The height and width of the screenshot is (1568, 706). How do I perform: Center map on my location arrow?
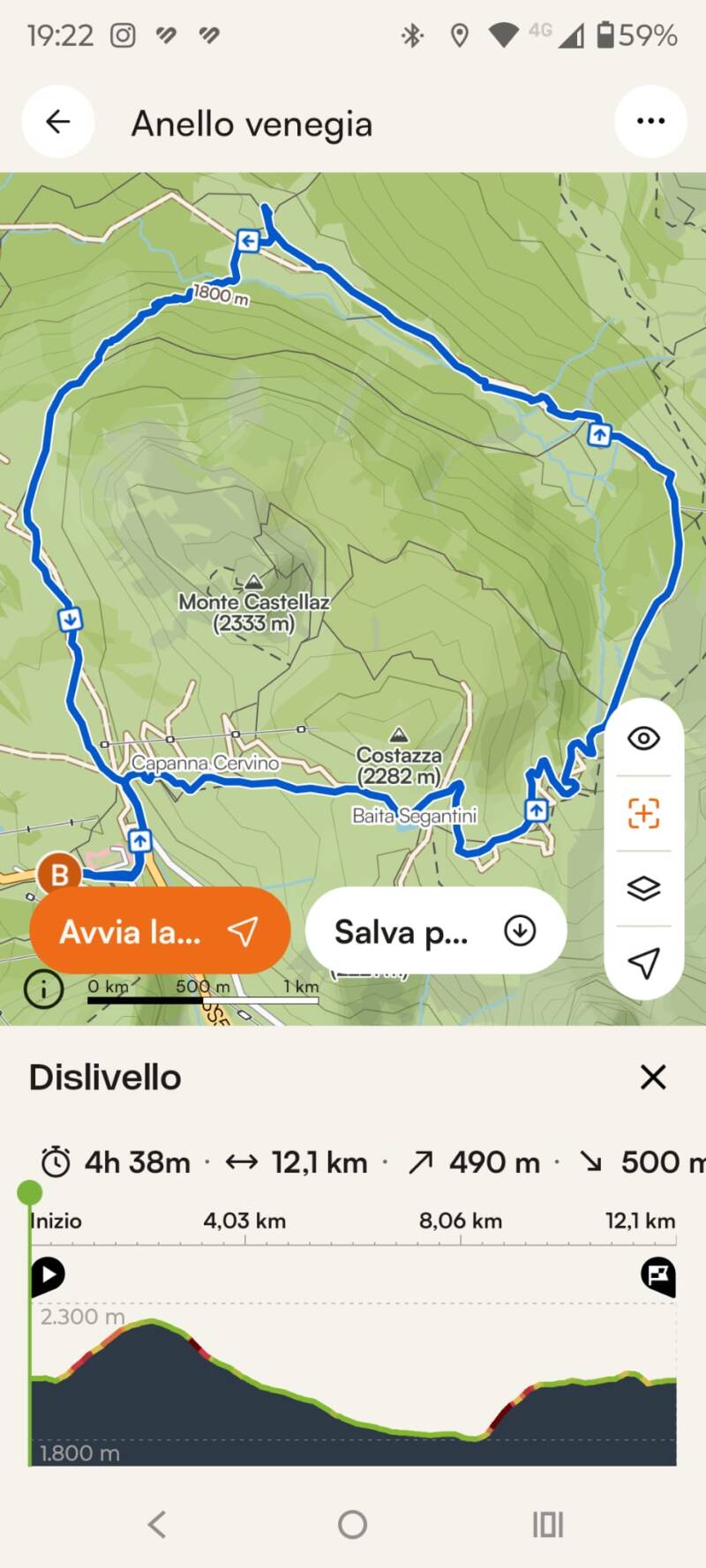(643, 962)
